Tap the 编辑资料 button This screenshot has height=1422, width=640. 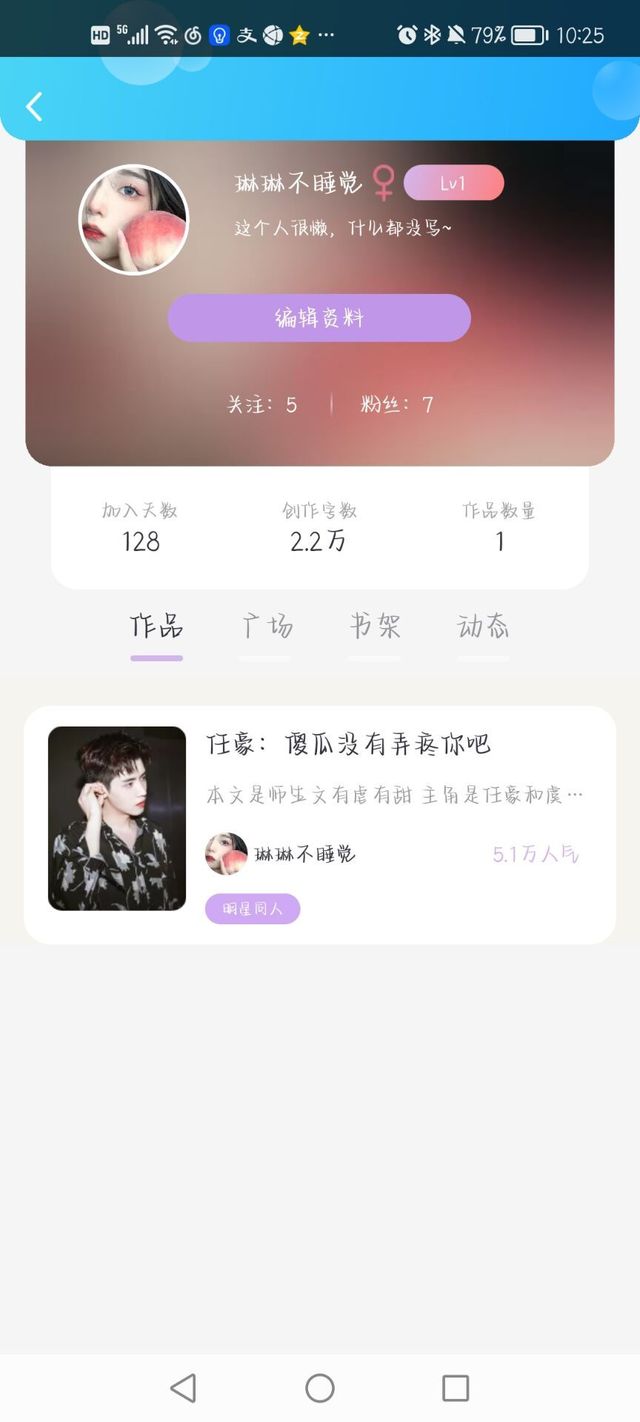click(x=319, y=318)
